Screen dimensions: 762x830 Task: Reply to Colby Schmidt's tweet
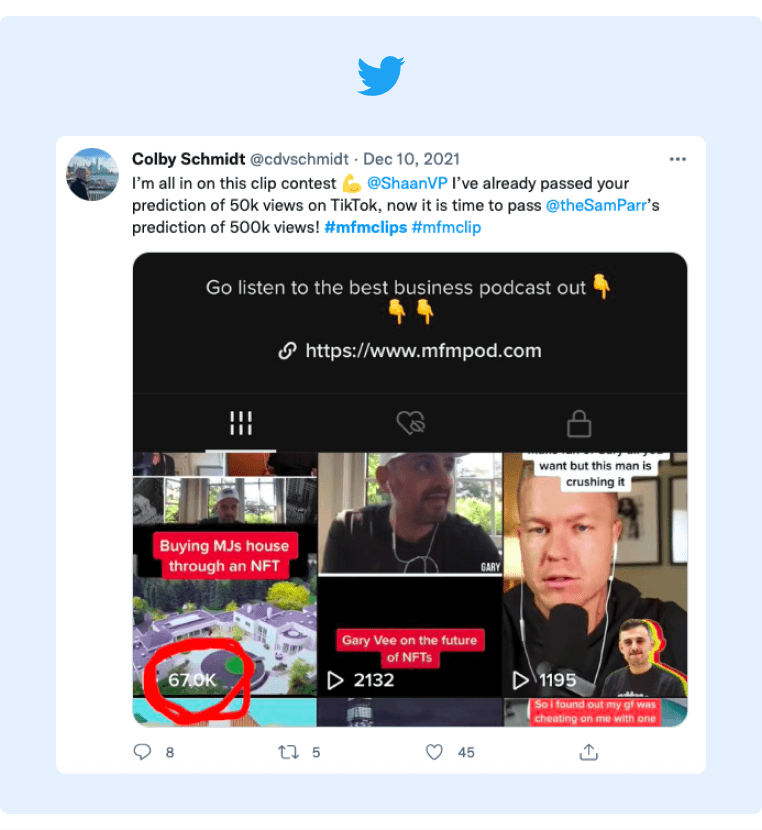(142, 752)
